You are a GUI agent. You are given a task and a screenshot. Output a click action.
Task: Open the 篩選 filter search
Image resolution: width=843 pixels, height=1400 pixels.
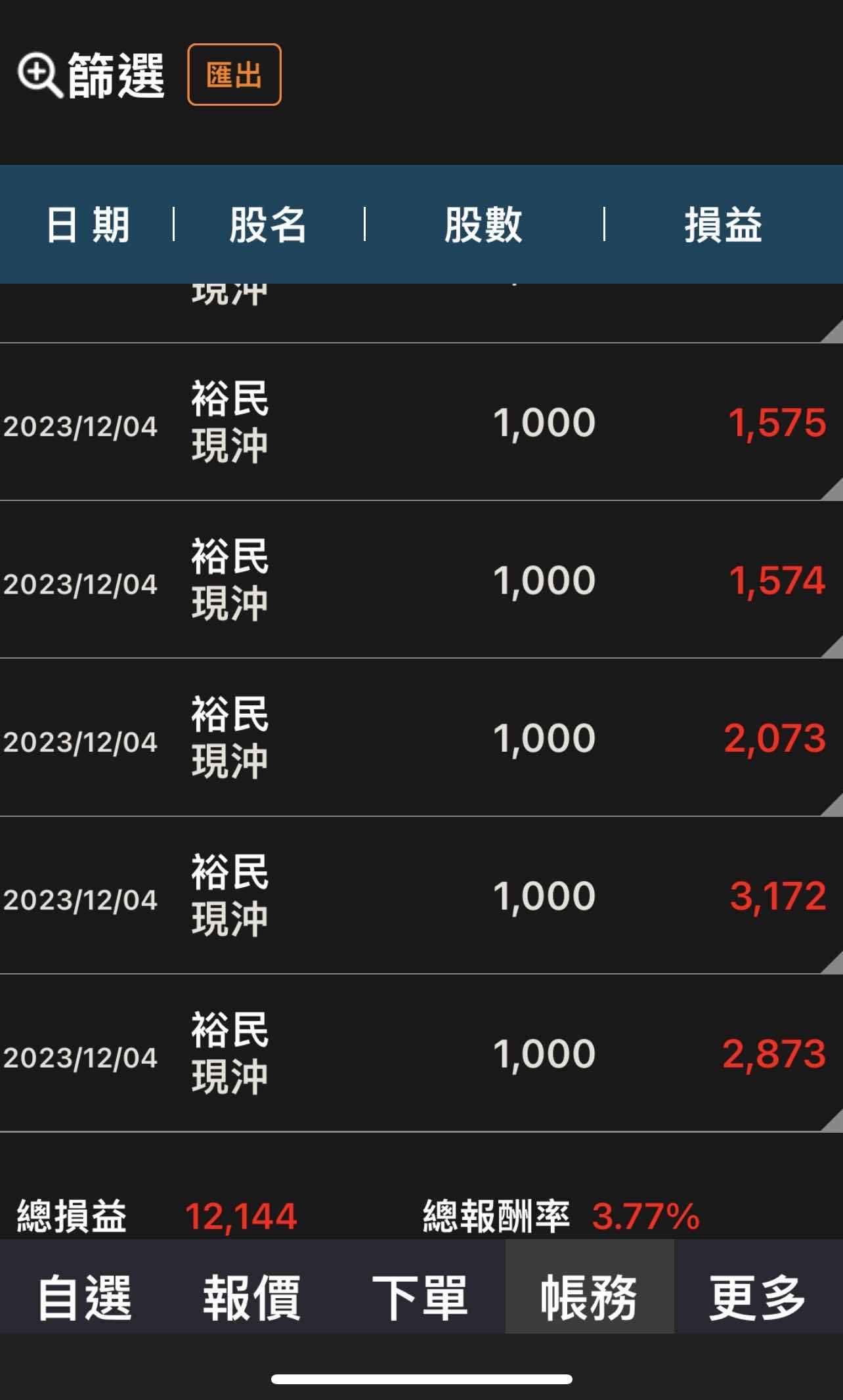tap(91, 76)
